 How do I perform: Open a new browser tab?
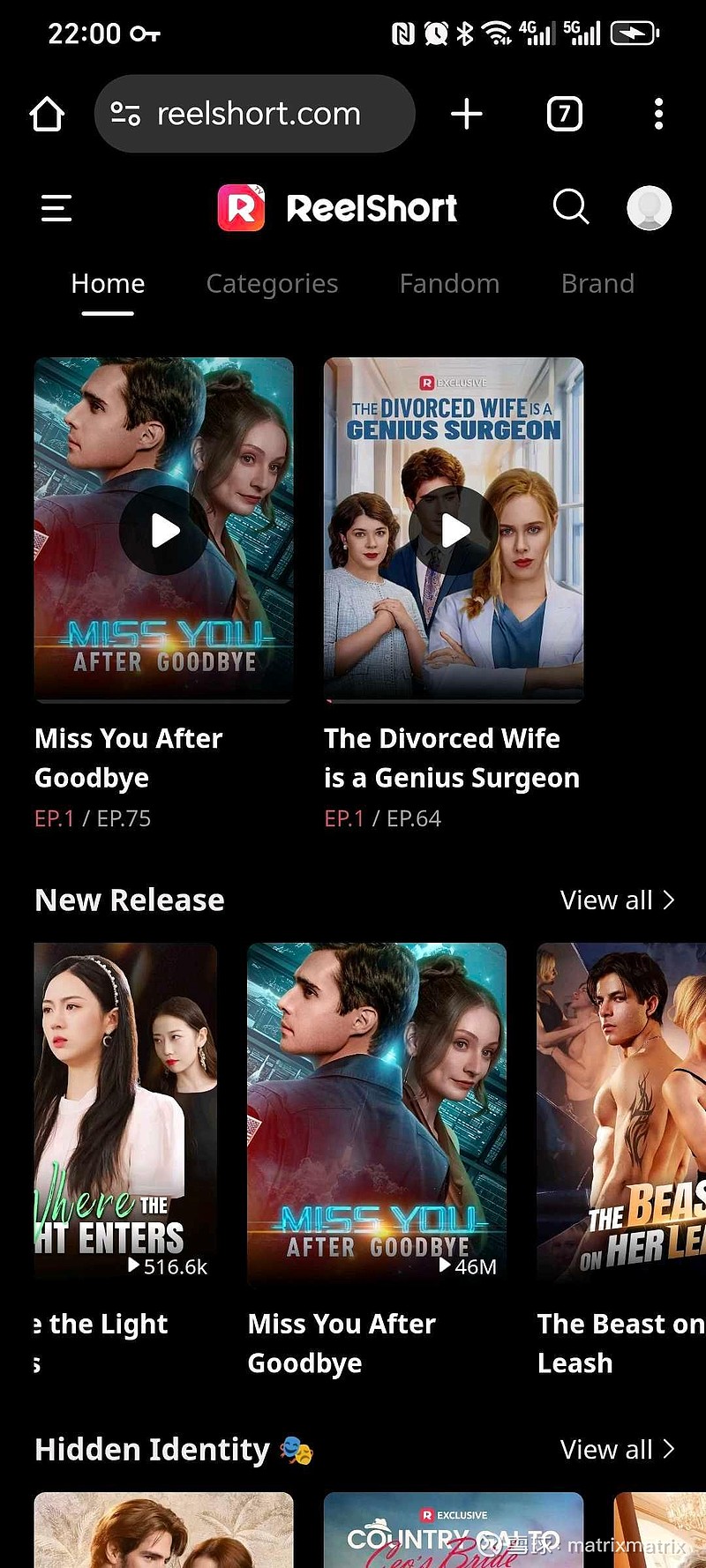[x=466, y=114]
